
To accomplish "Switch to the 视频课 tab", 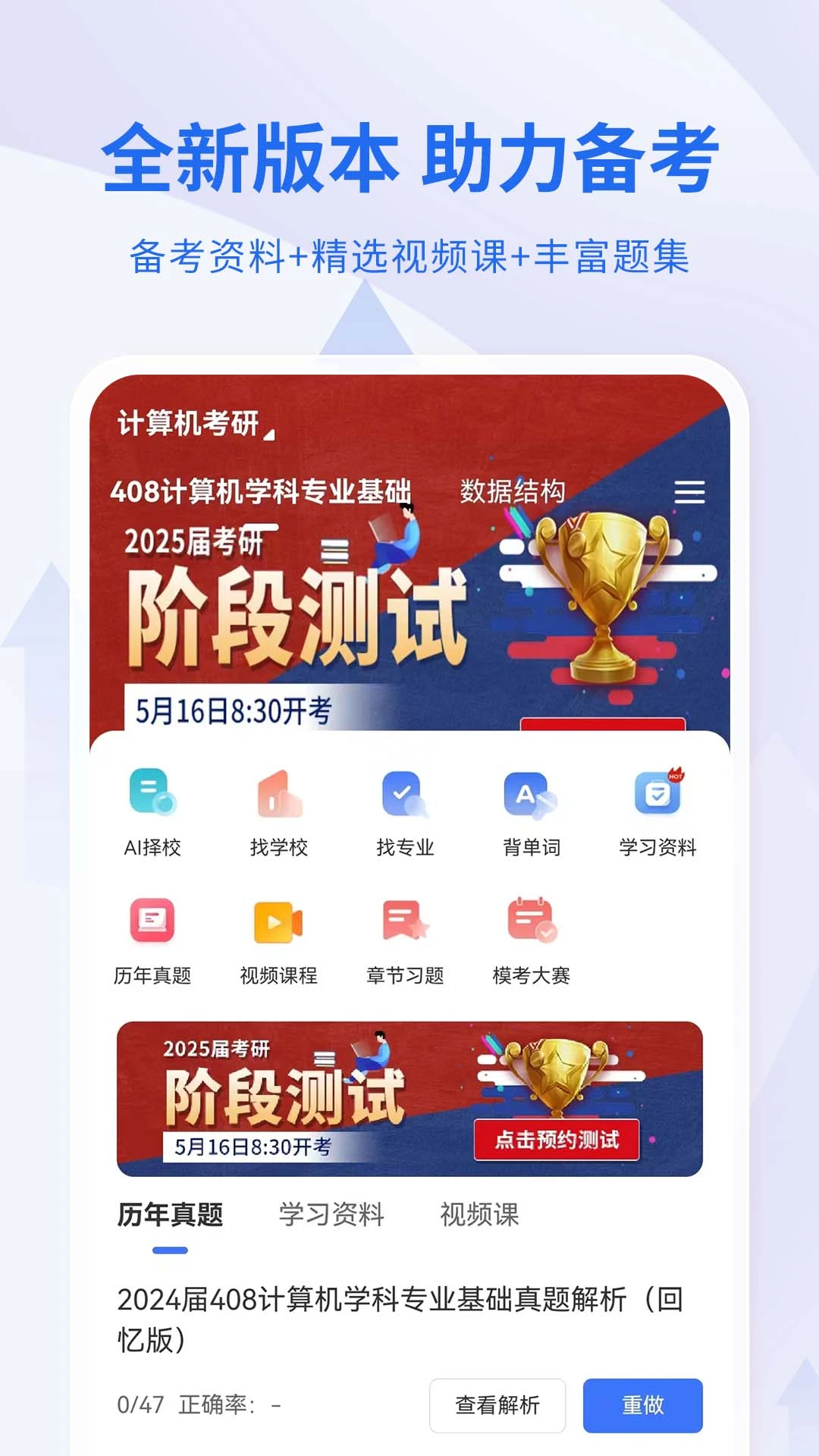I will point(480,1213).
